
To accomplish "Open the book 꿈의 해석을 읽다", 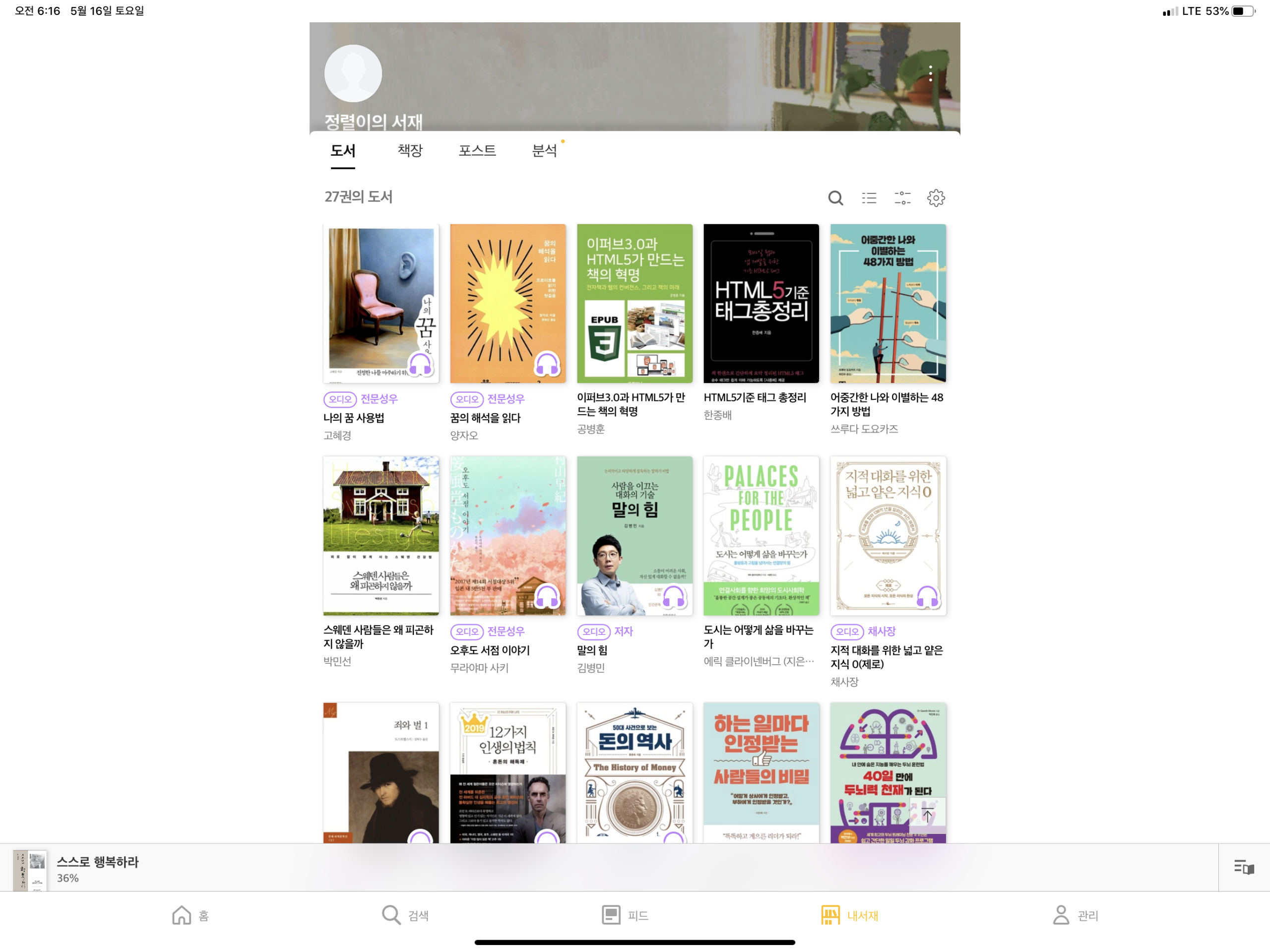I will pyautogui.click(x=508, y=304).
